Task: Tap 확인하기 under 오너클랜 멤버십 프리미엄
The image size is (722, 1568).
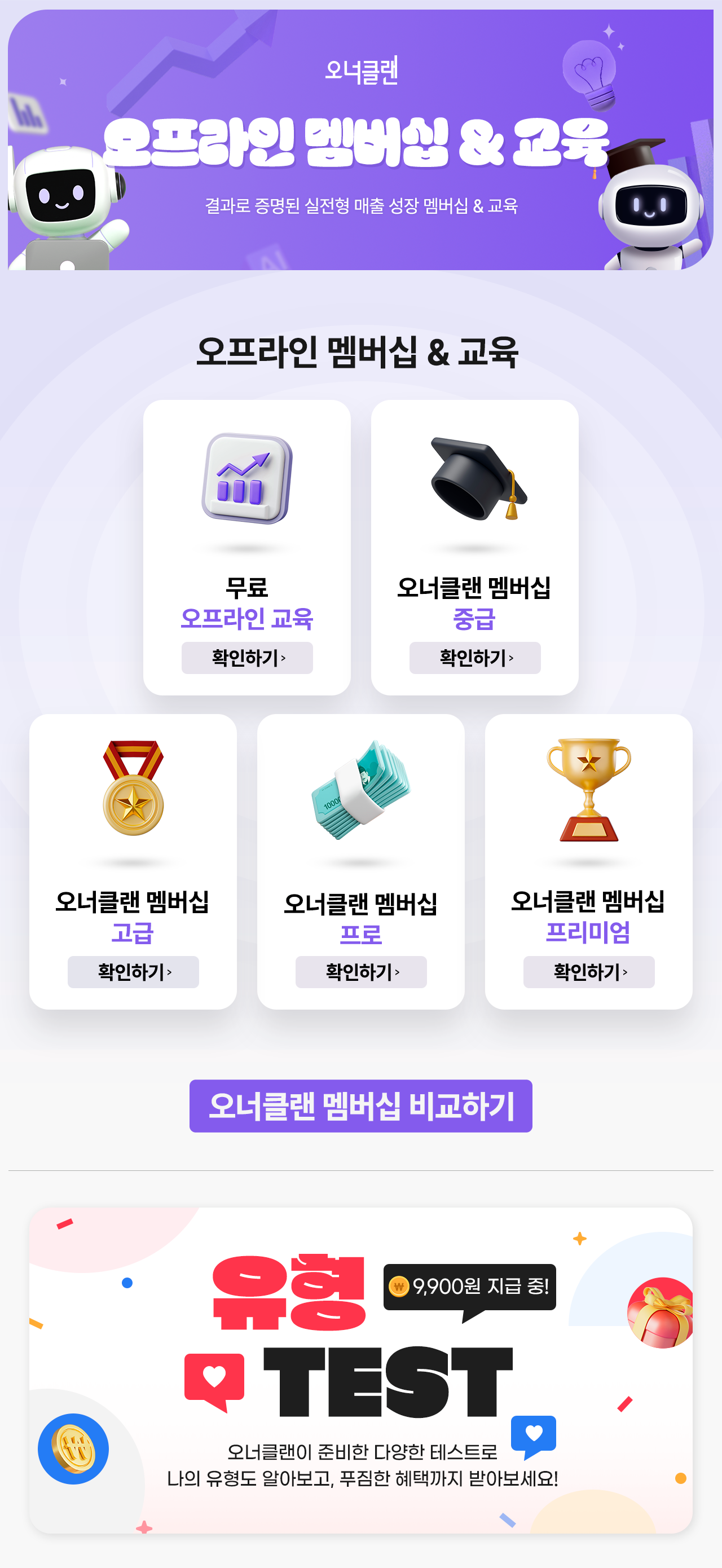Action: point(589,971)
